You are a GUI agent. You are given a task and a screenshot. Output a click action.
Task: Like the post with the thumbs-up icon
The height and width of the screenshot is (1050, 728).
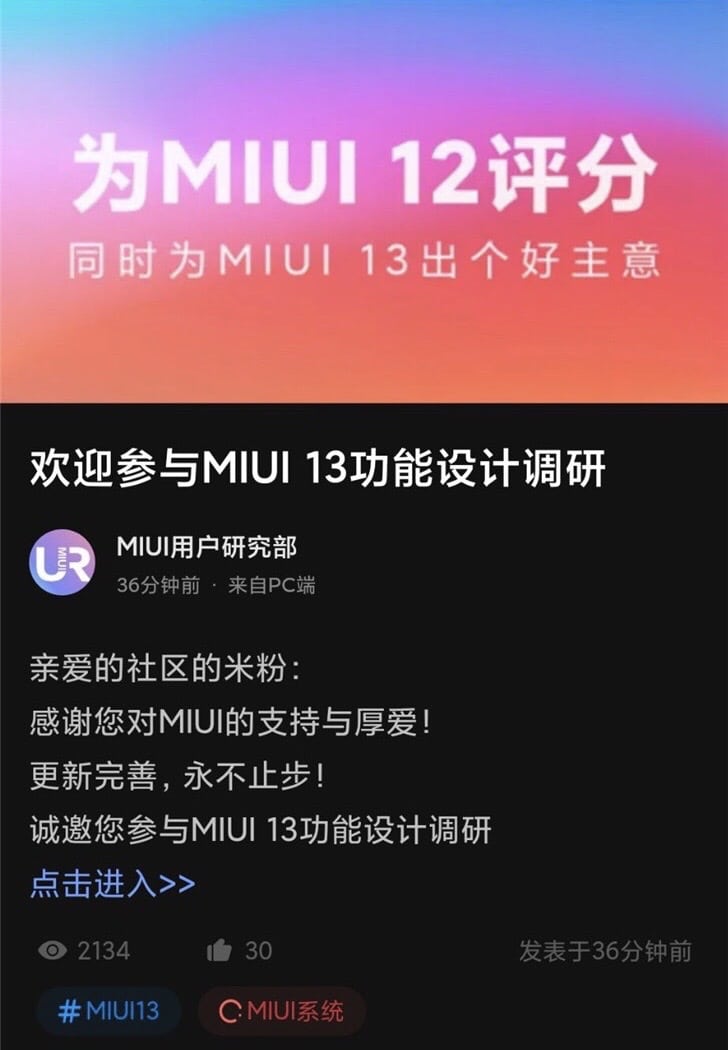pyautogui.click(x=220, y=950)
